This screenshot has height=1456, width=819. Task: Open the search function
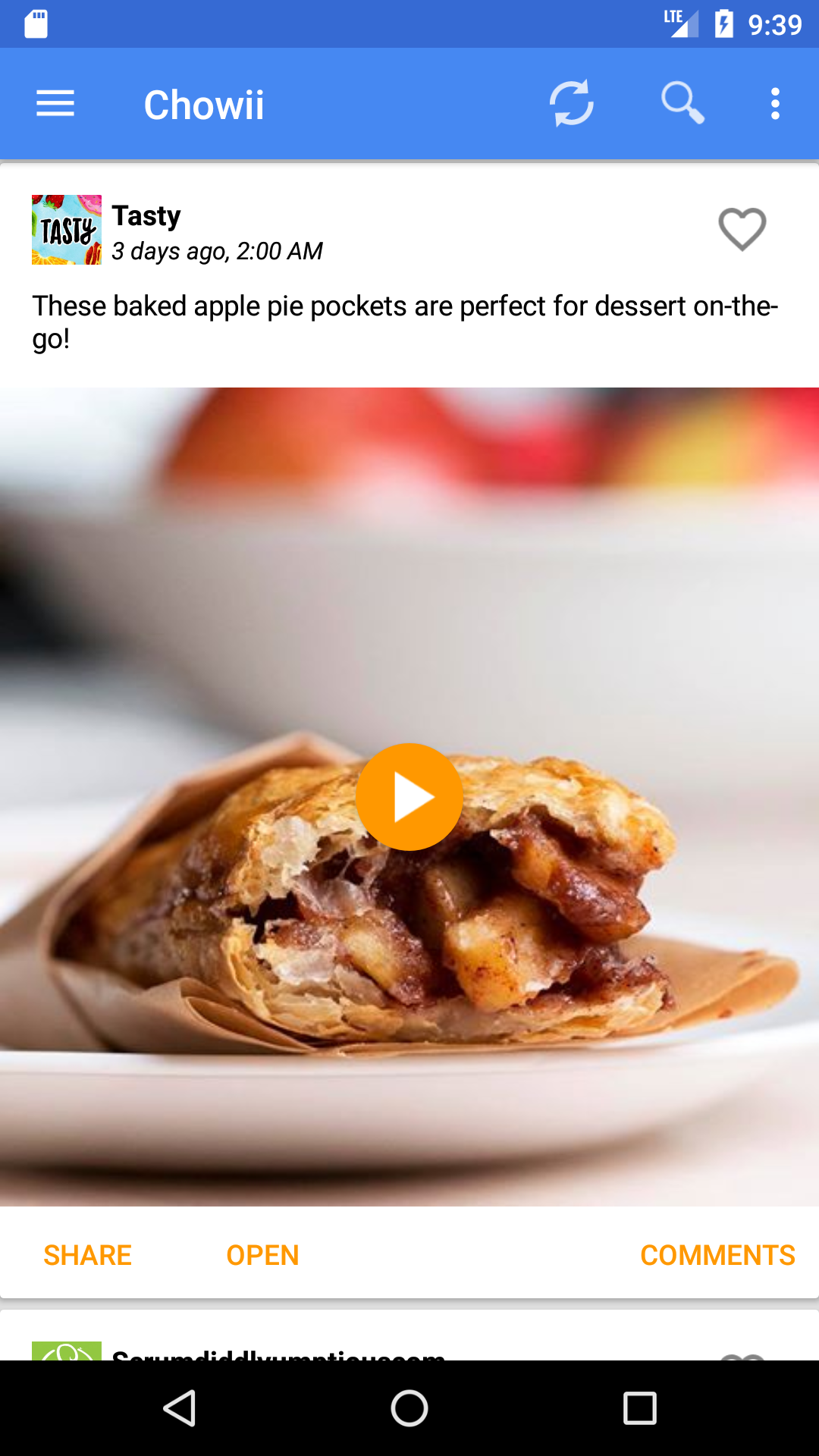682,104
